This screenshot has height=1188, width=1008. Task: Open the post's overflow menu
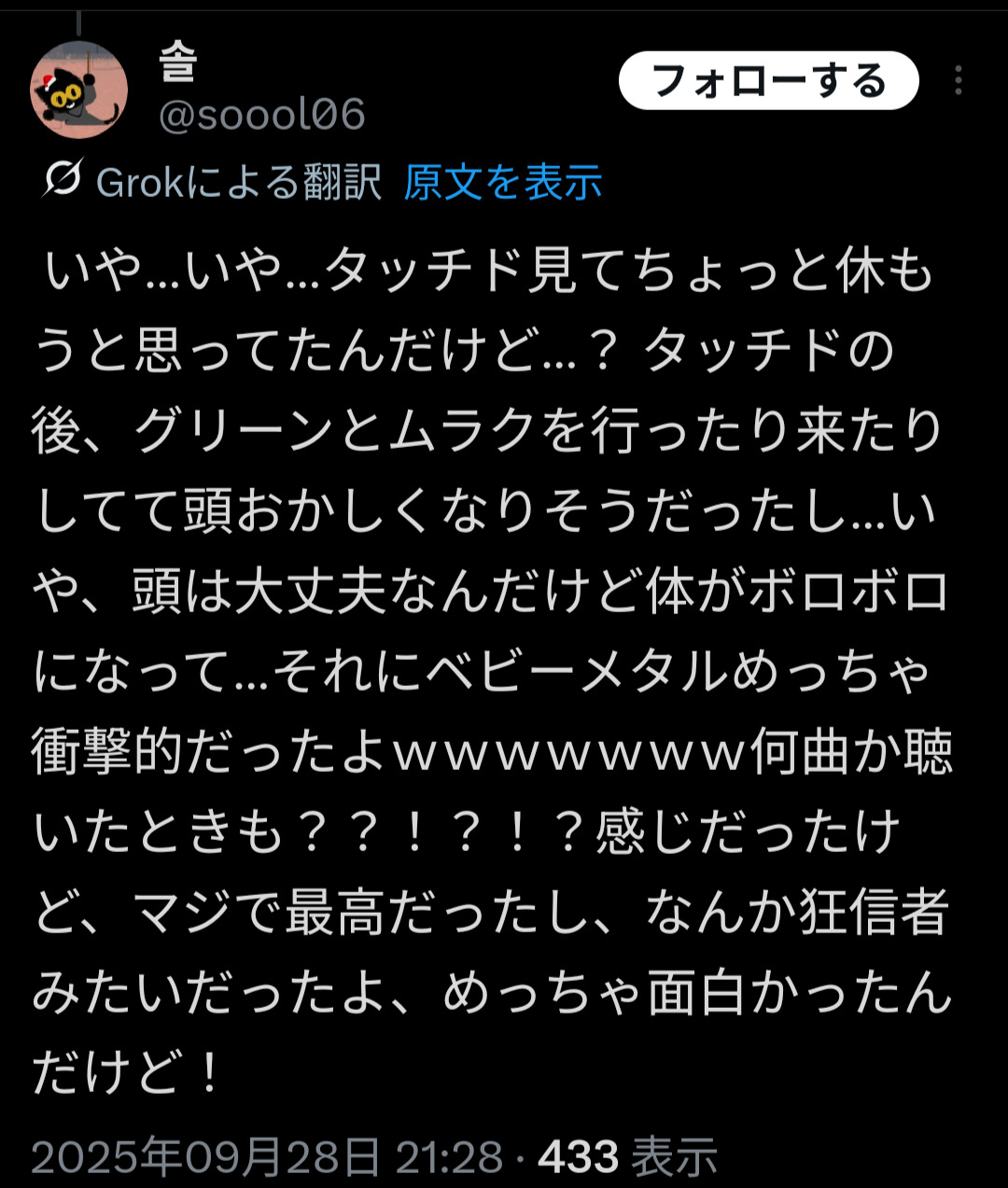click(959, 81)
